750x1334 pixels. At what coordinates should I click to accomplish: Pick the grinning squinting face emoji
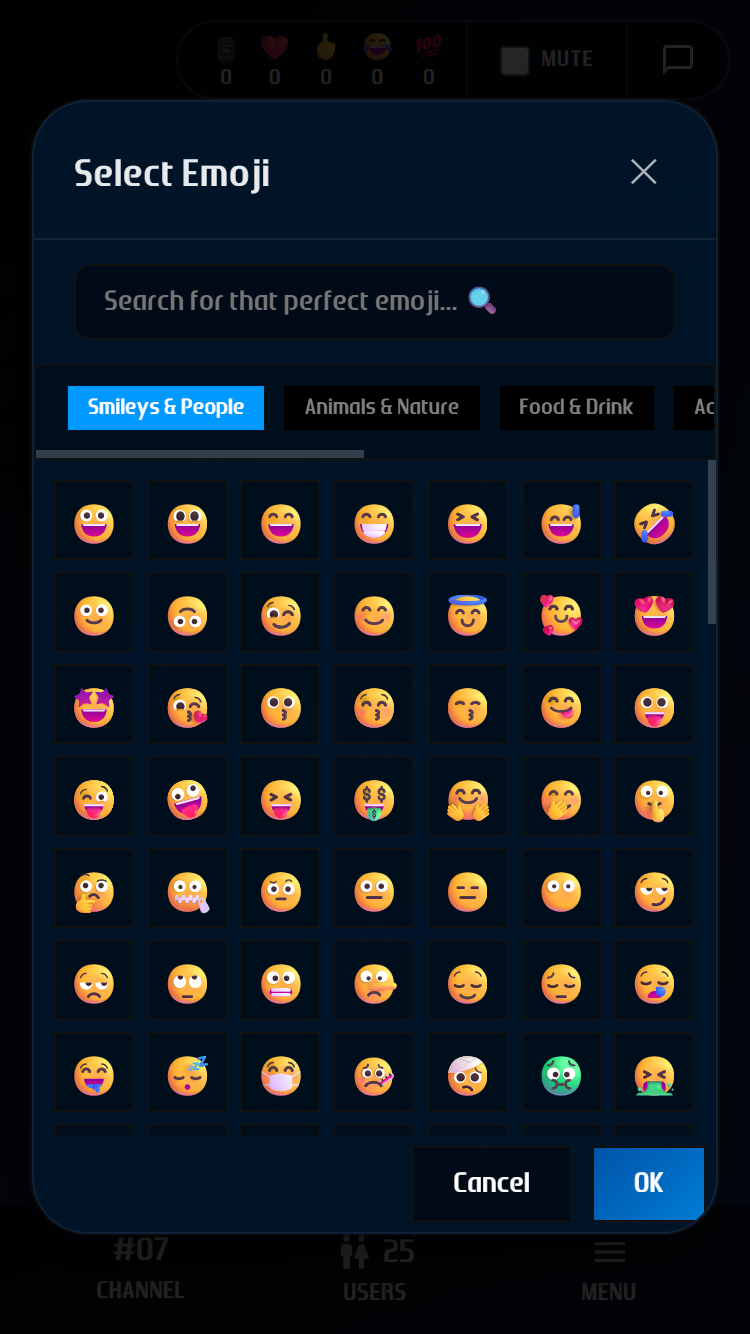[467, 524]
